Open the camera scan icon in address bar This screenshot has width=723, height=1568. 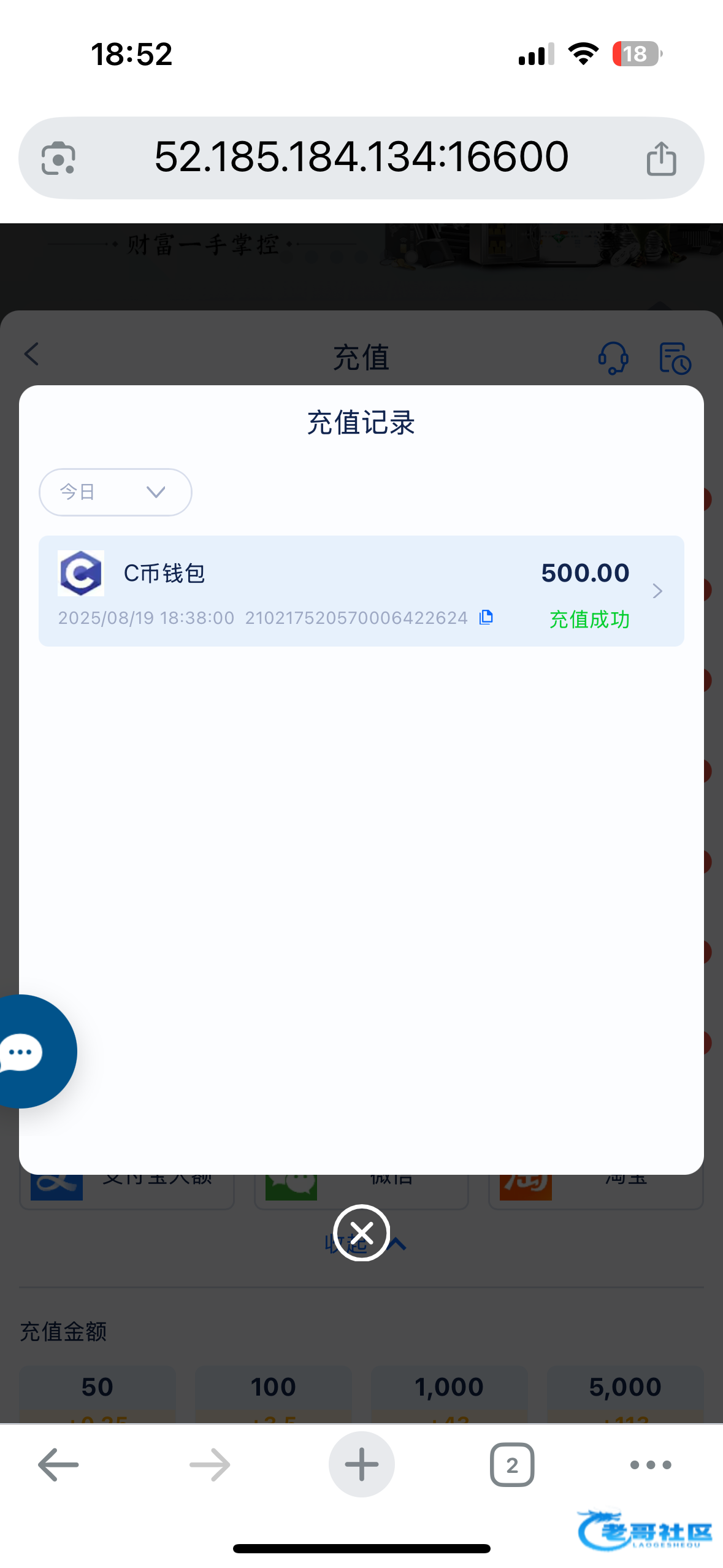click(x=58, y=158)
